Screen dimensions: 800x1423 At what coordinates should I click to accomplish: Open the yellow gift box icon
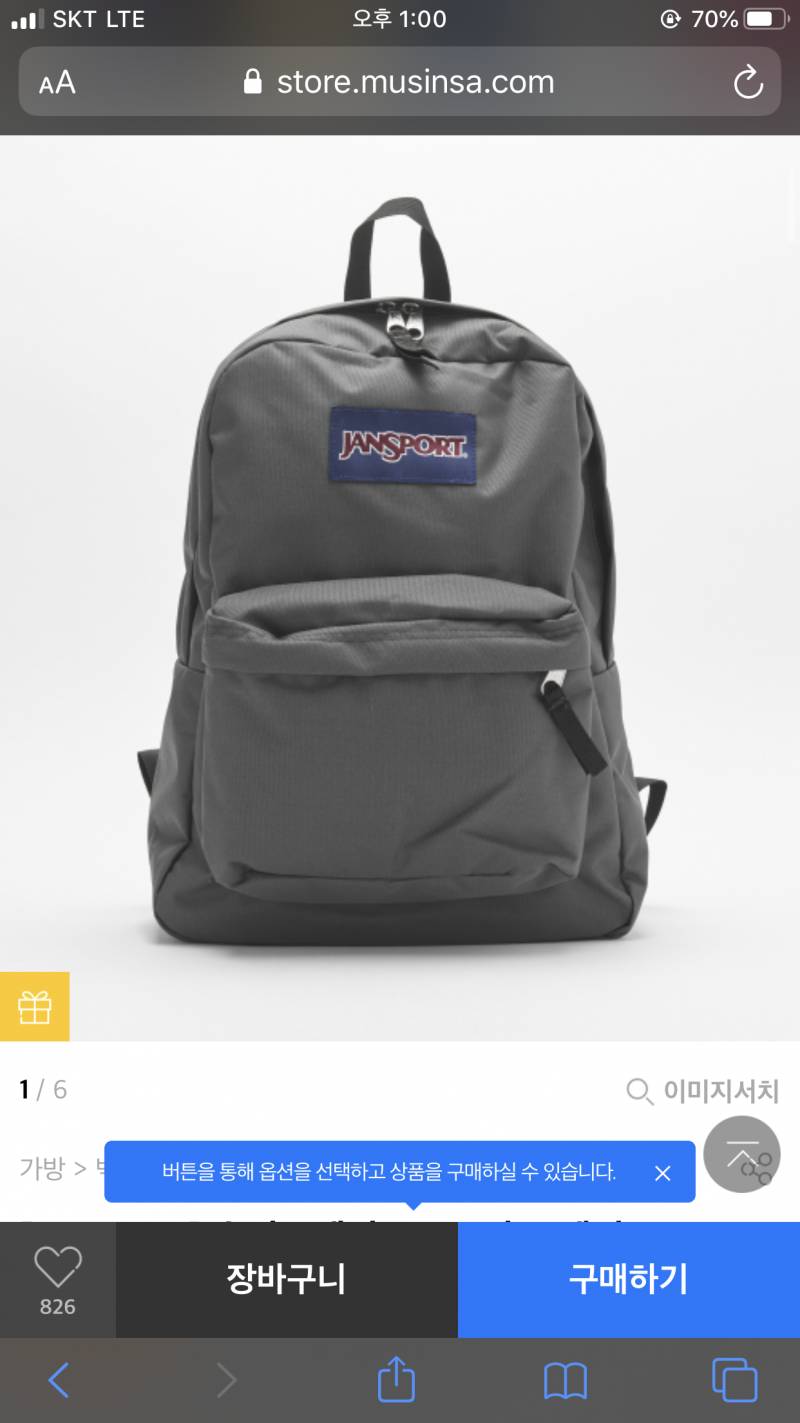pyautogui.click(x=35, y=1006)
